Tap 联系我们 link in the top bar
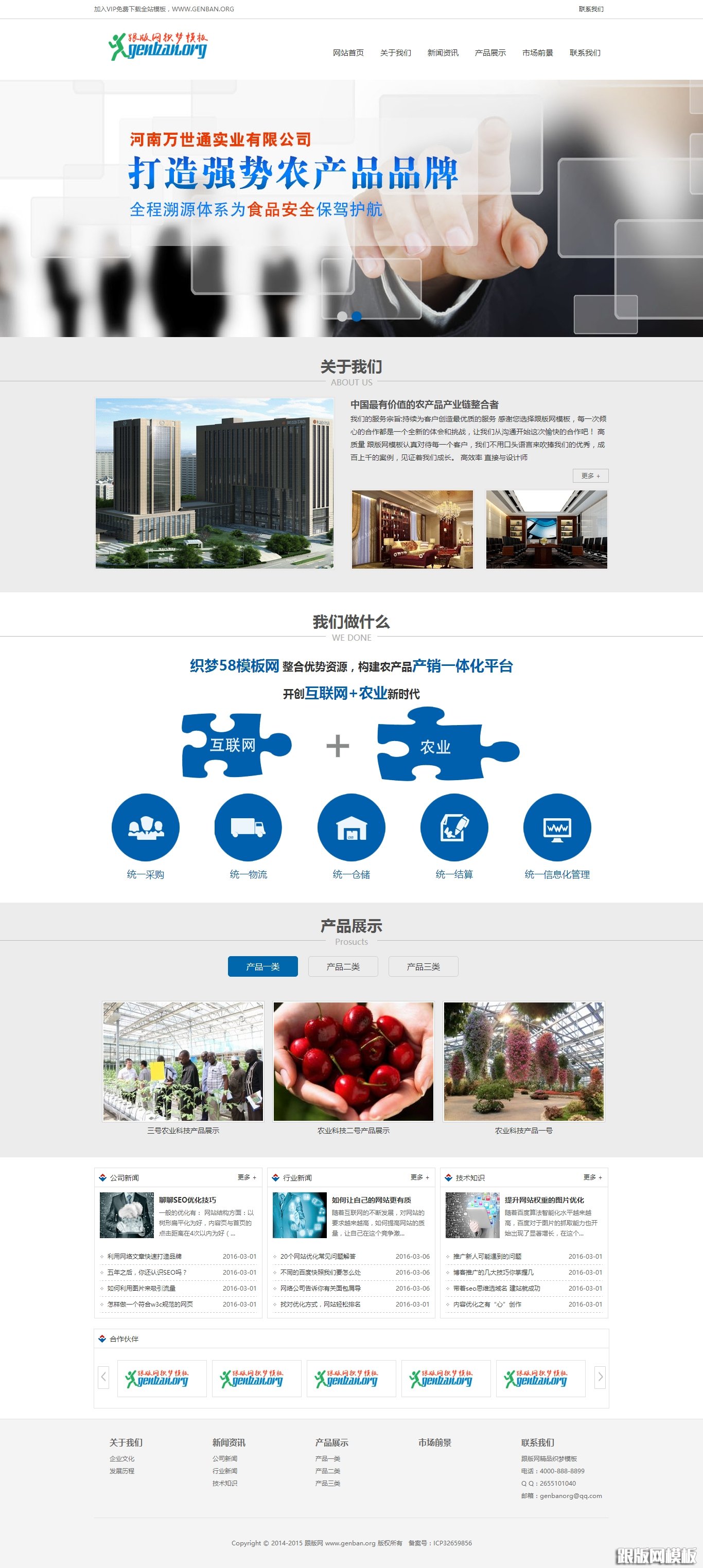 (590, 9)
